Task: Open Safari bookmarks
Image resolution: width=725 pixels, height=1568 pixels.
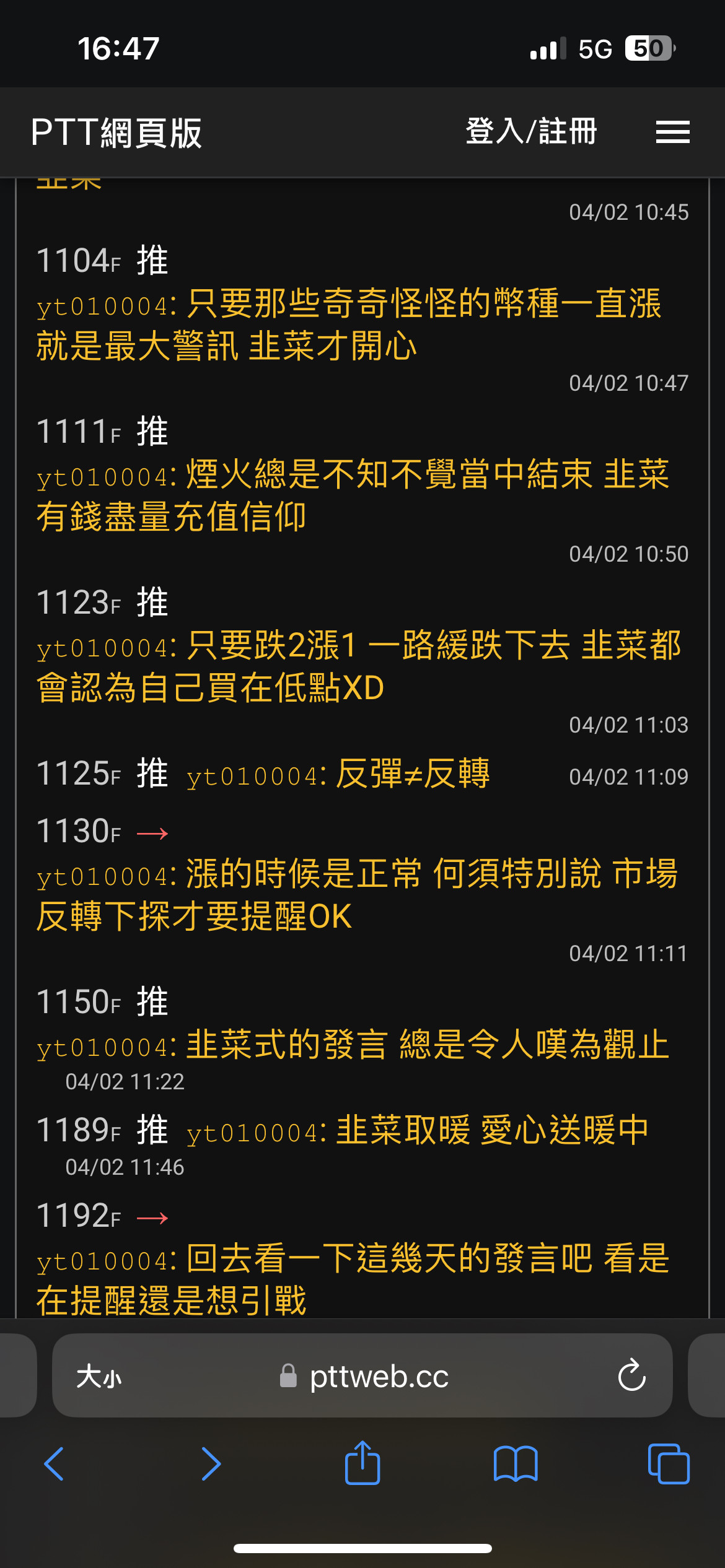Action: [516, 1464]
